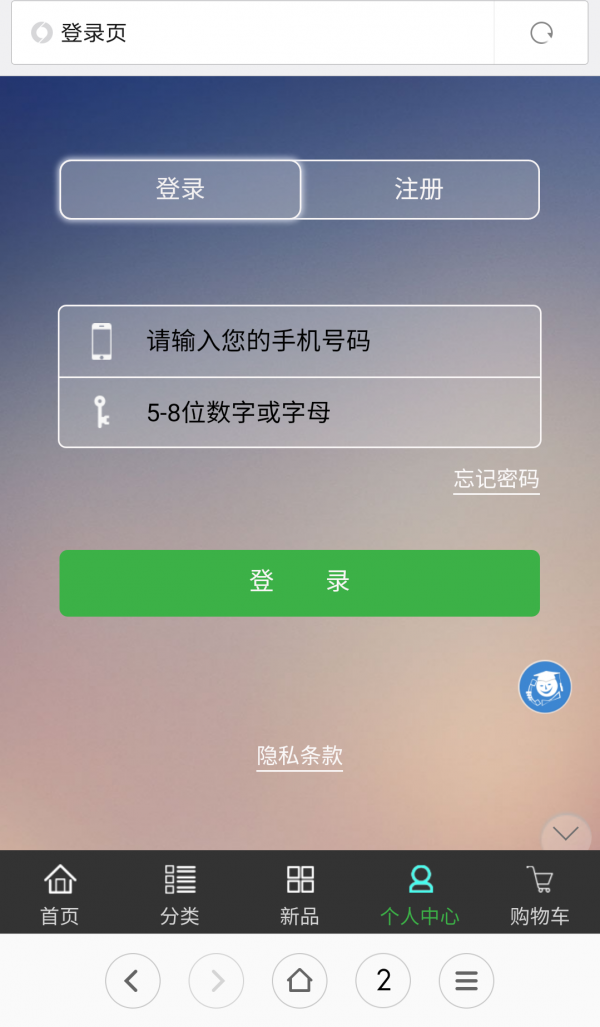Open the 忘记密码 link

[496, 479]
